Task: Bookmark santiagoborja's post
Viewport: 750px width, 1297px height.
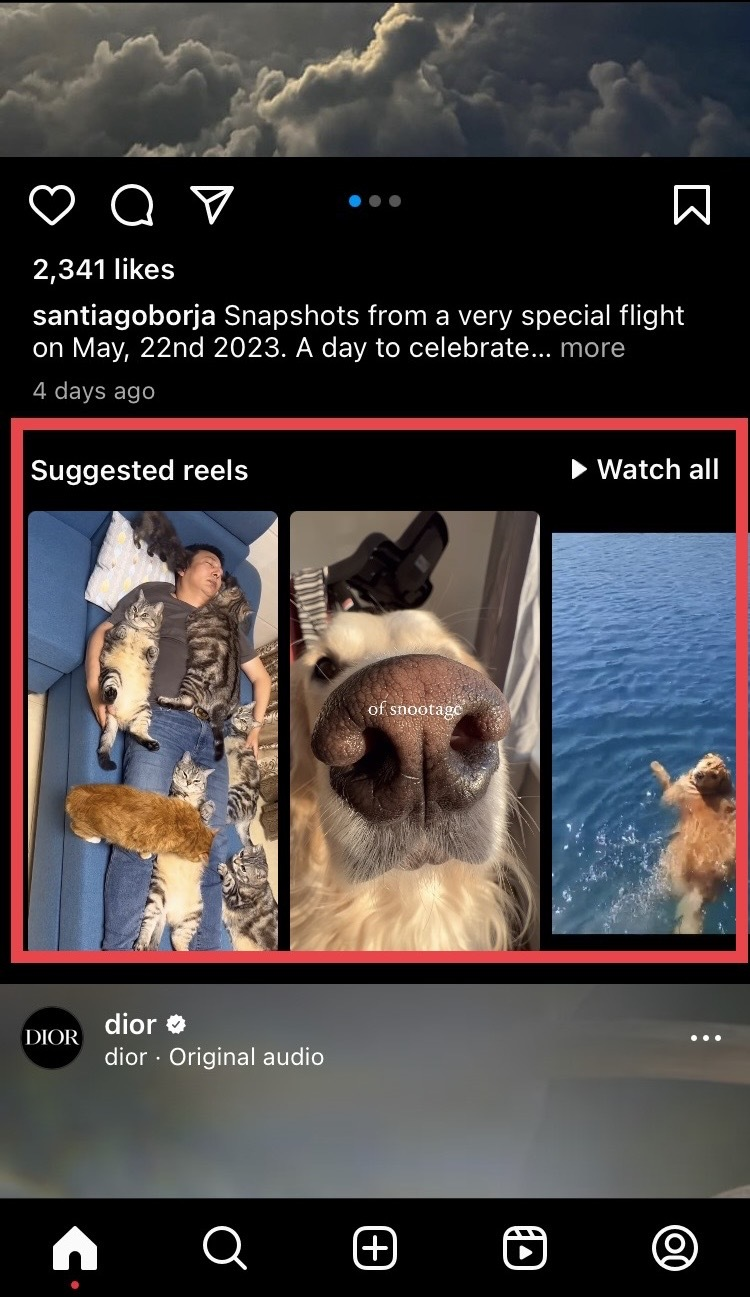Action: (692, 205)
